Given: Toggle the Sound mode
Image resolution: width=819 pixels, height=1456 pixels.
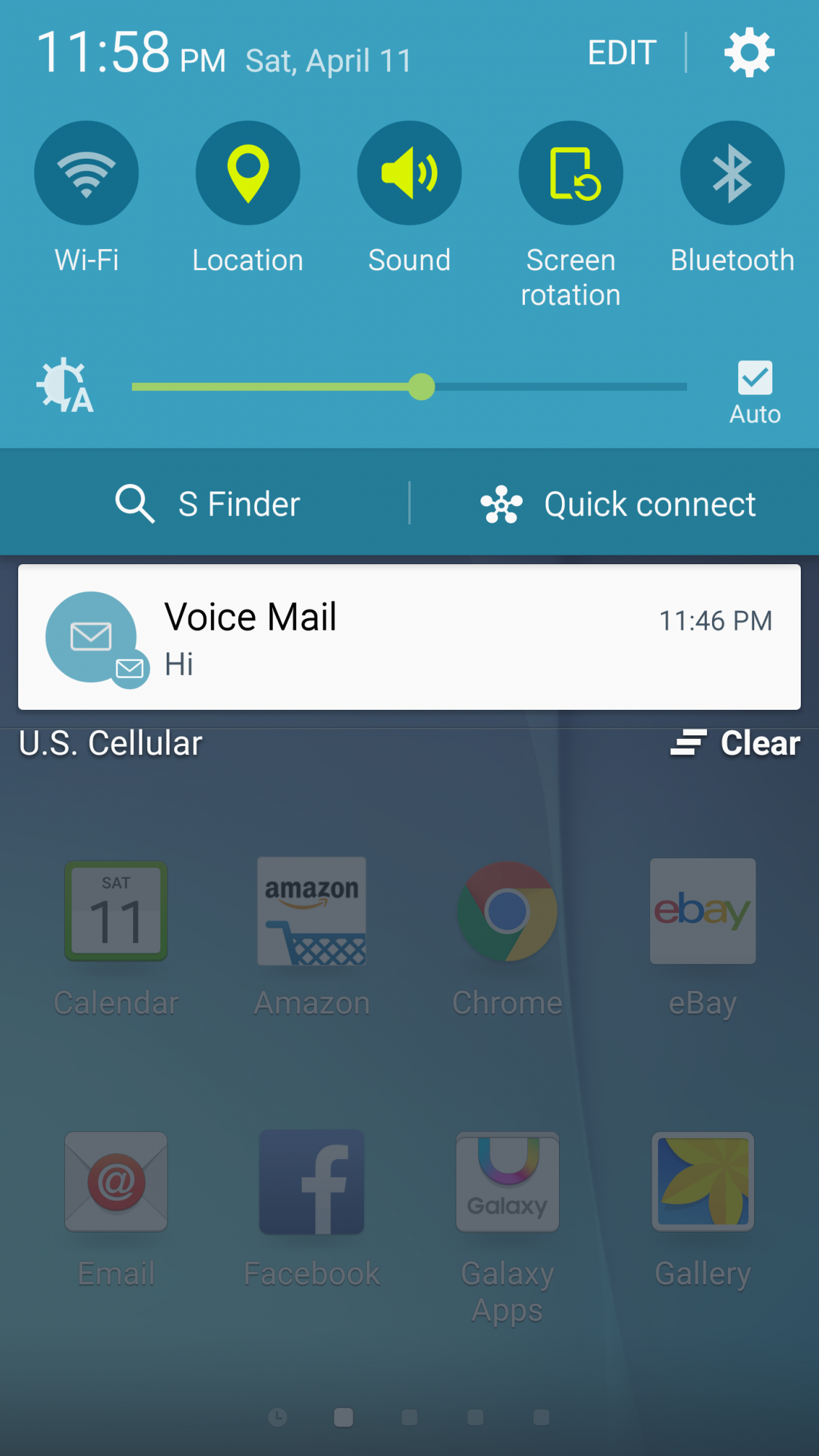Looking at the screenshot, I should tap(409, 173).
